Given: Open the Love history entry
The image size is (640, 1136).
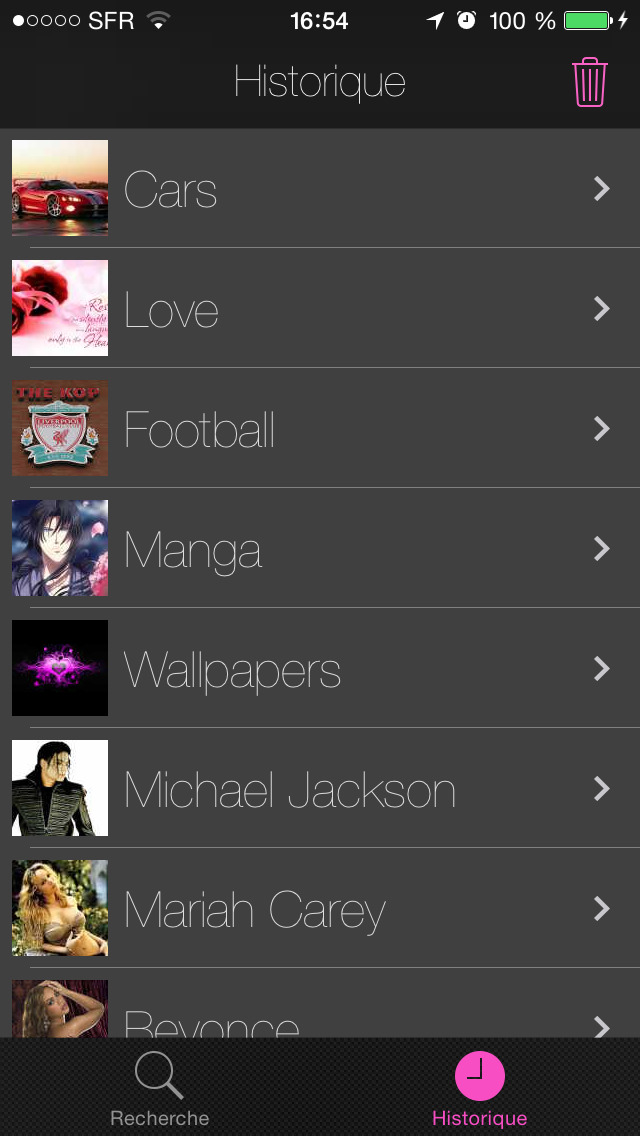Looking at the screenshot, I should point(320,308).
